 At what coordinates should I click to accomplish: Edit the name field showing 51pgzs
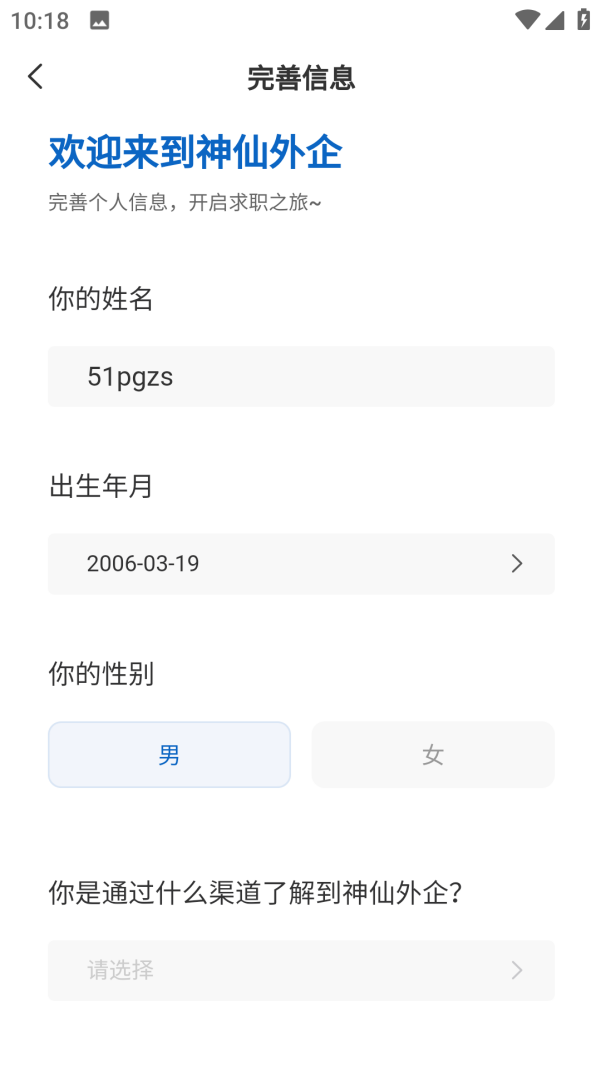(300, 377)
